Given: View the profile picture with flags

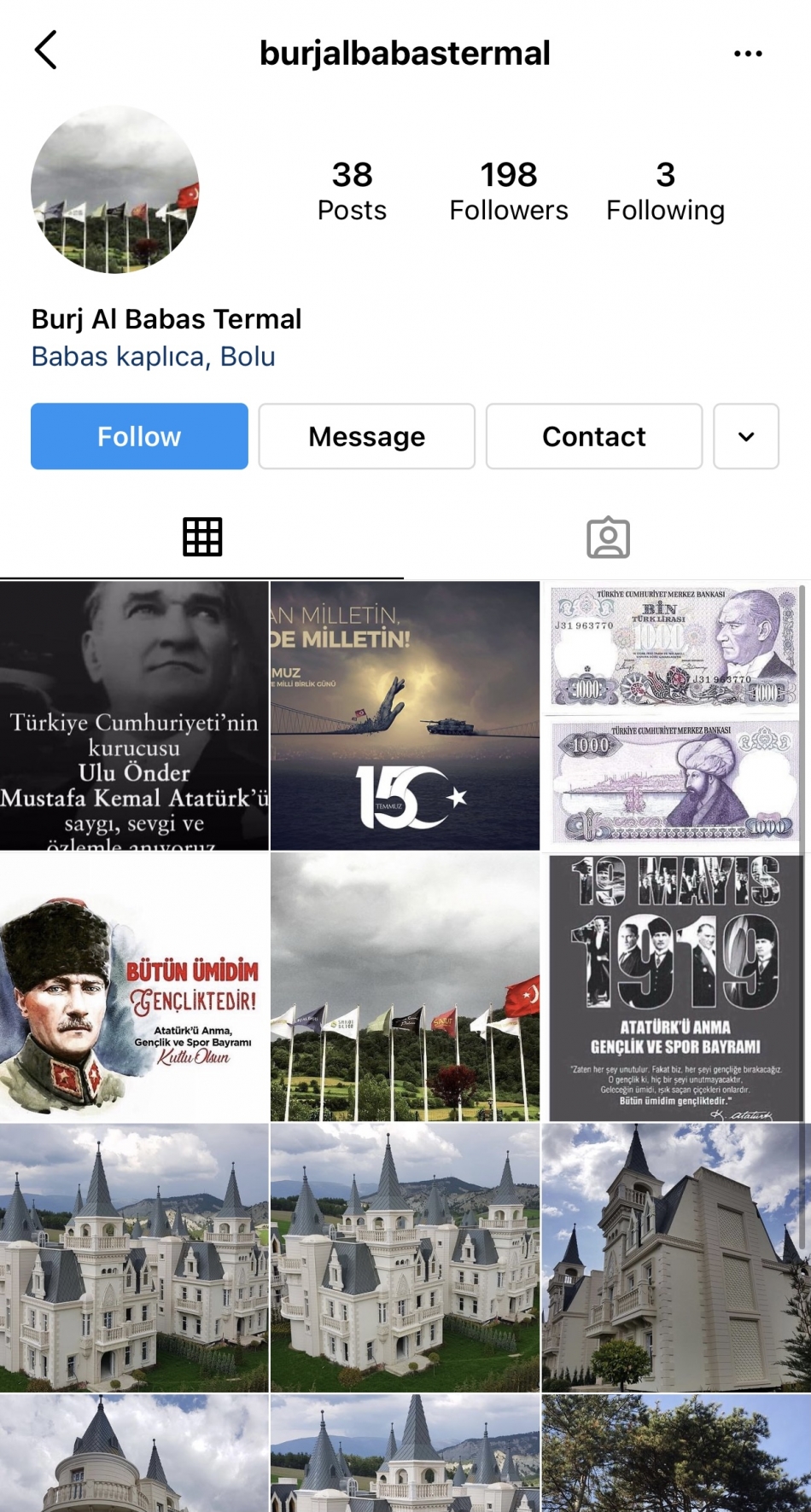Looking at the screenshot, I should point(115,189).
